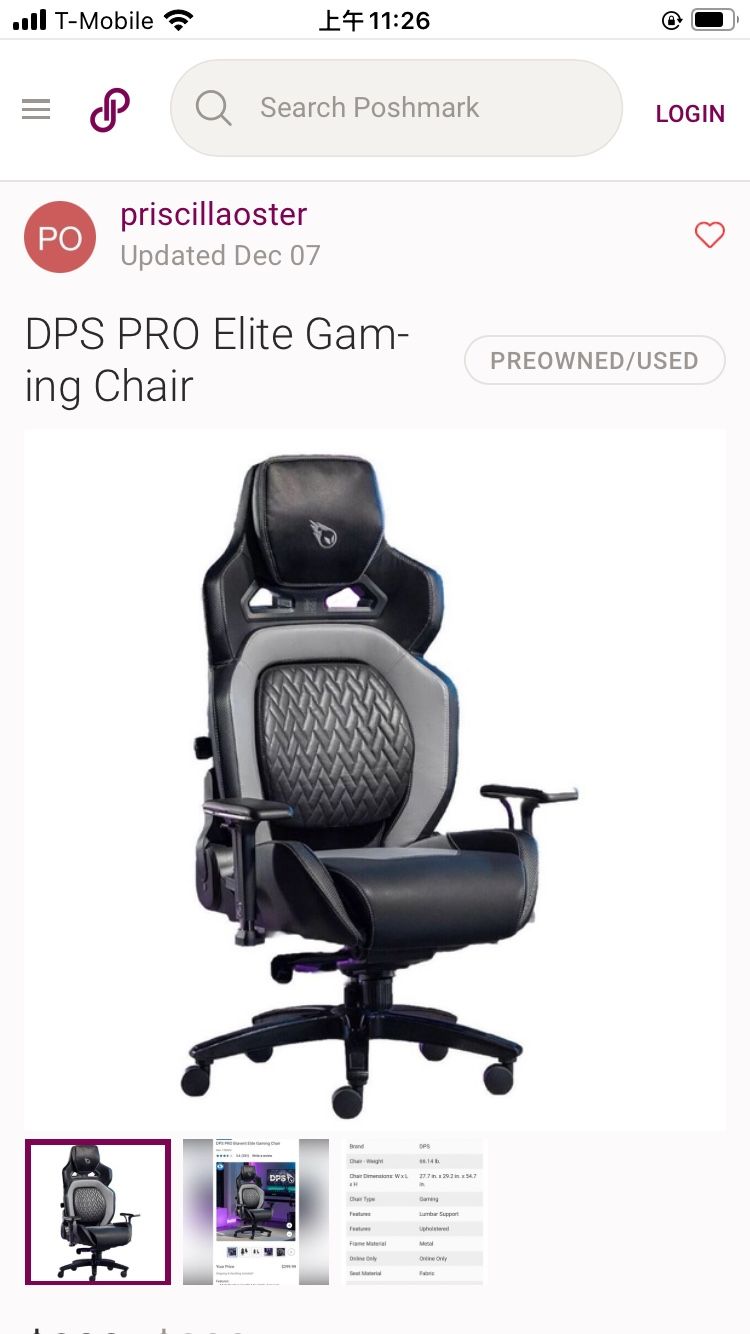Tap the Updated Dec 07 text
The image size is (750, 1334).
220,256
